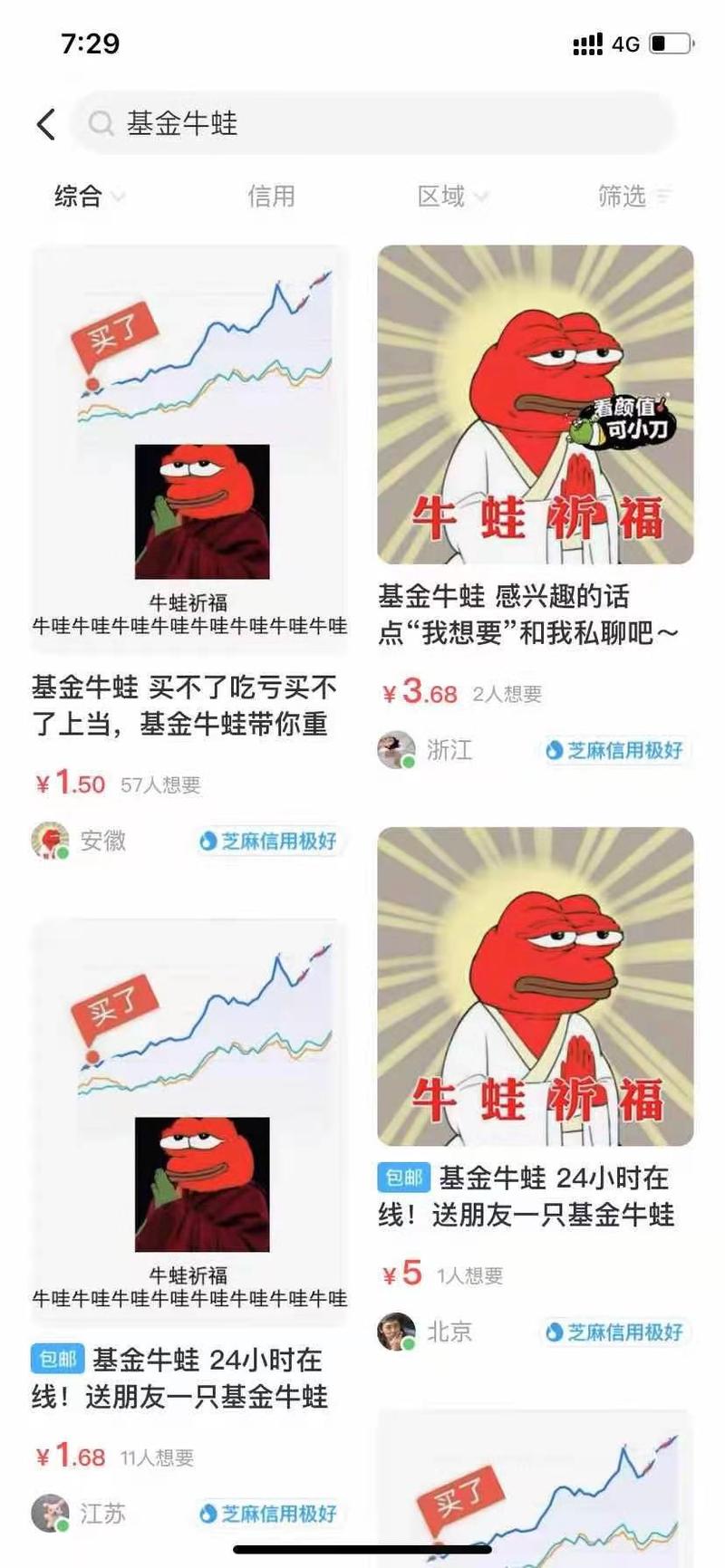Open the 综合 sort dropdown

[80, 197]
